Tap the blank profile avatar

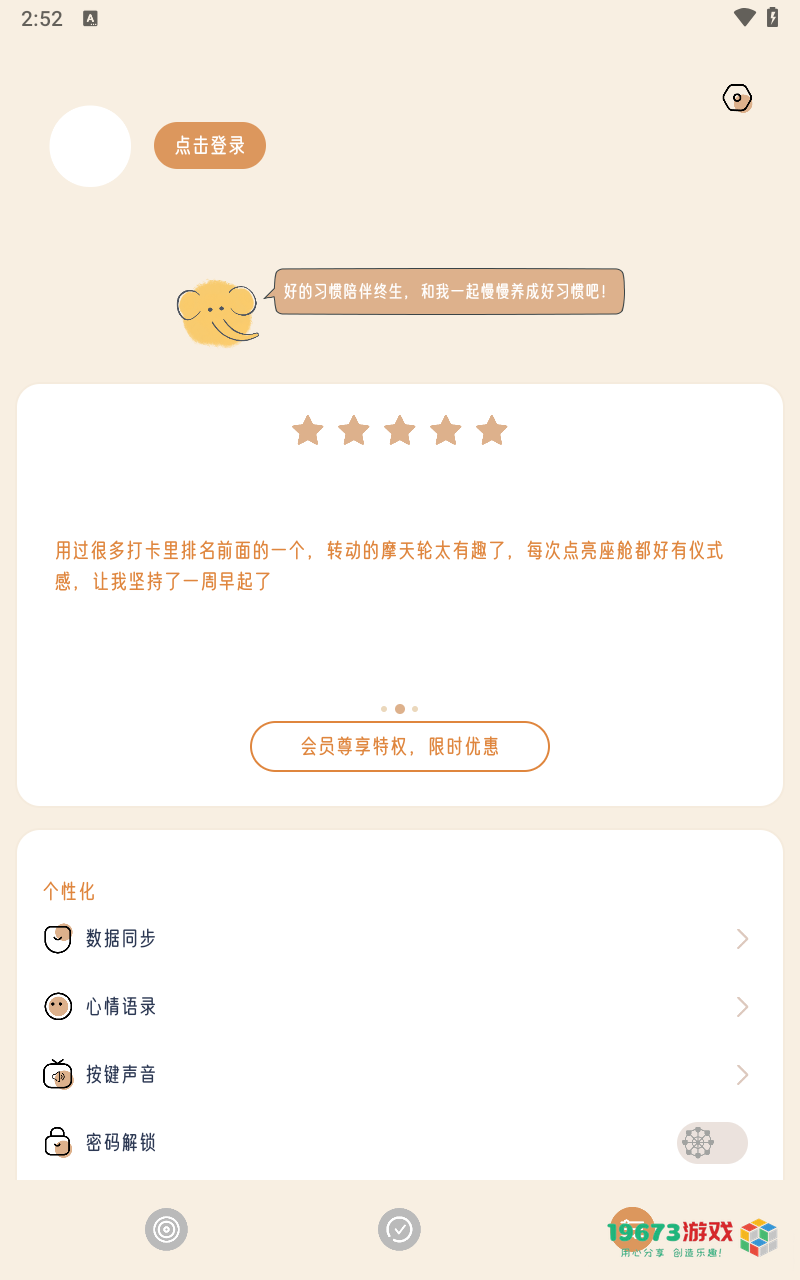[x=90, y=146]
